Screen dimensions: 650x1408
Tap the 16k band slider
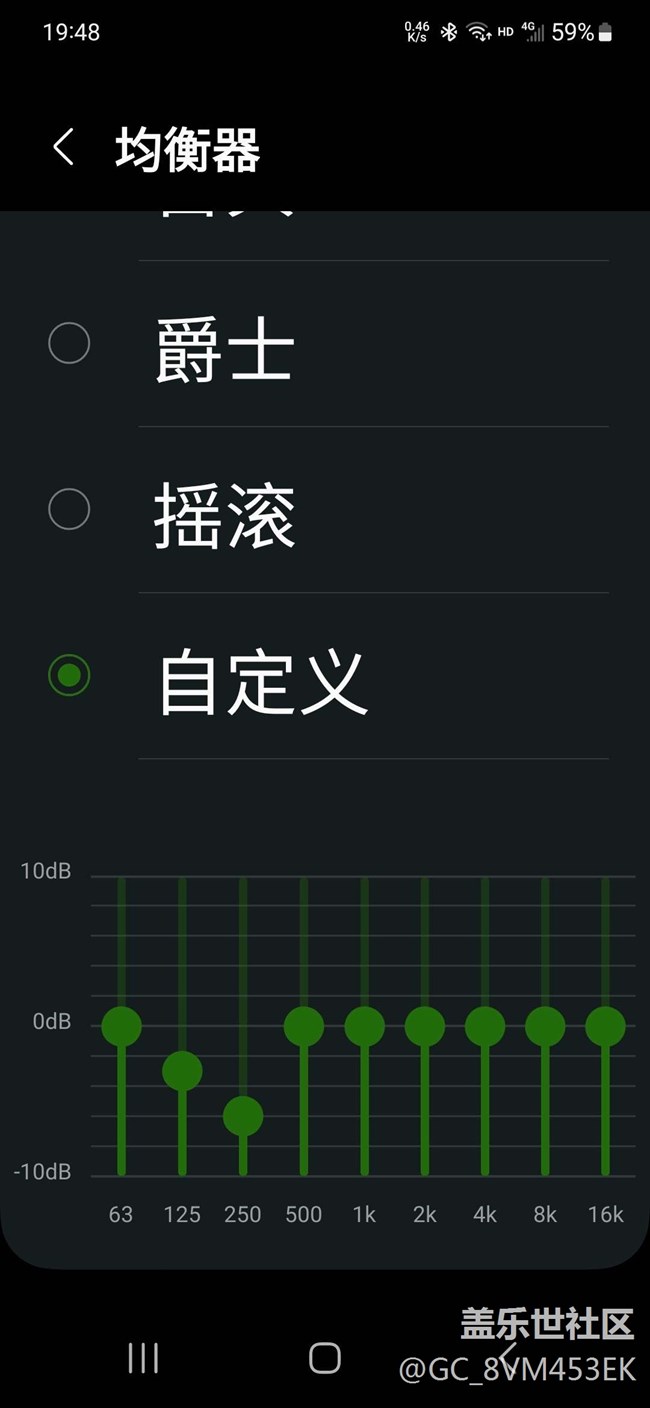[605, 1025]
